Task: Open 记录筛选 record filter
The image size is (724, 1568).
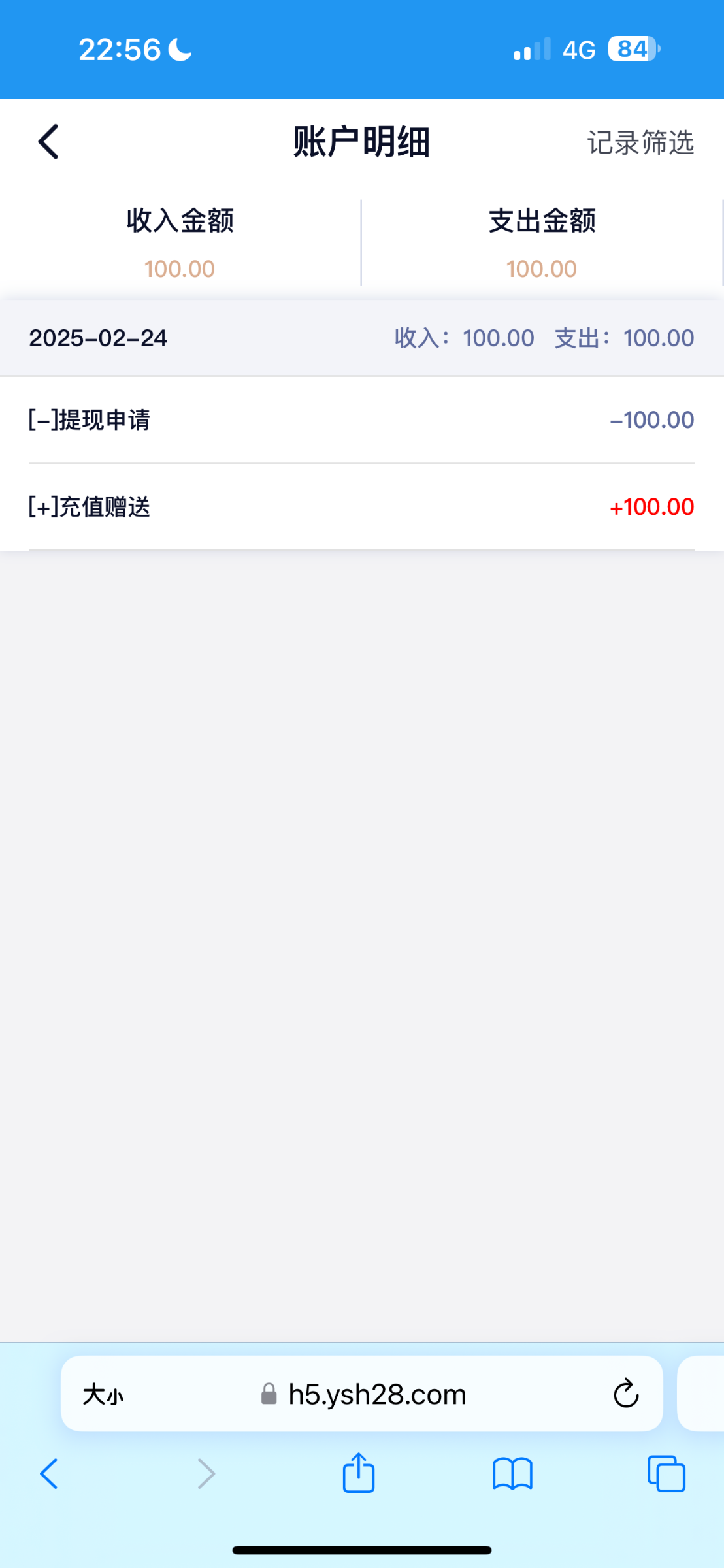Action: tap(640, 142)
